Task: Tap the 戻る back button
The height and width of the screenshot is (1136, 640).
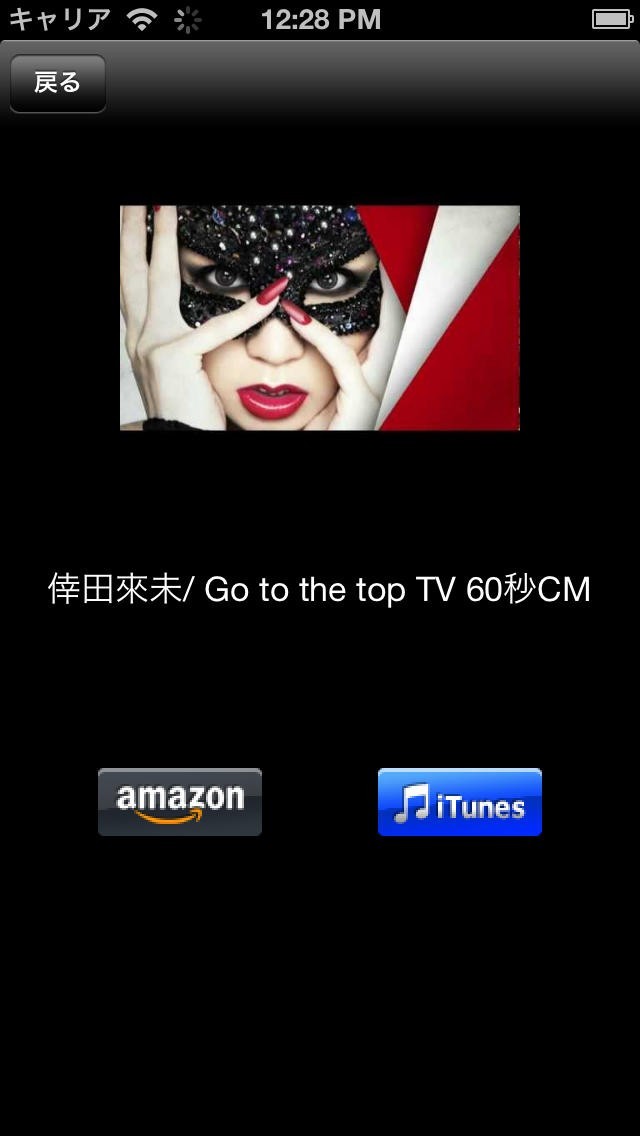Action: (x=57, y=83)
